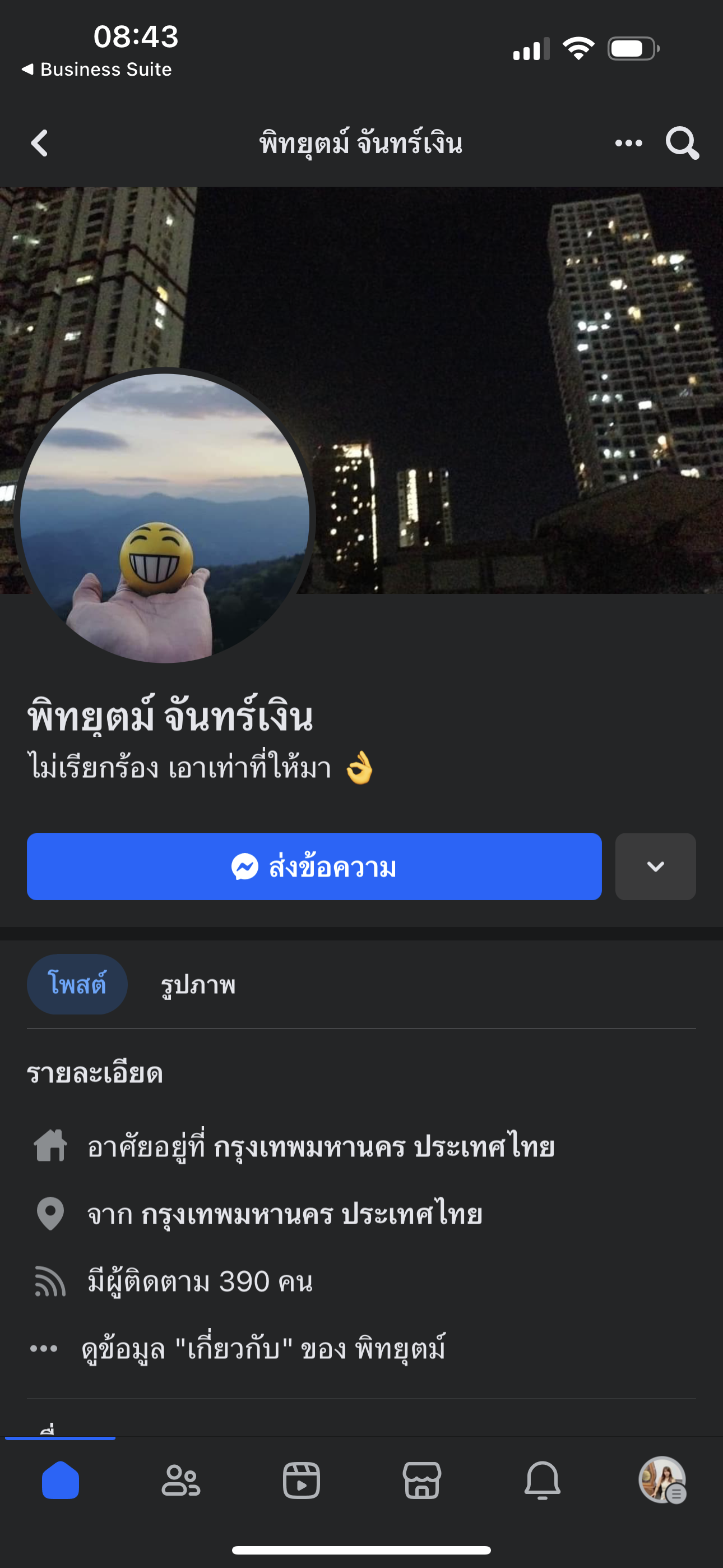This screenshot has width=723, height=1568.
Task: Open the Friends tab
Action: coord(180,1480)
